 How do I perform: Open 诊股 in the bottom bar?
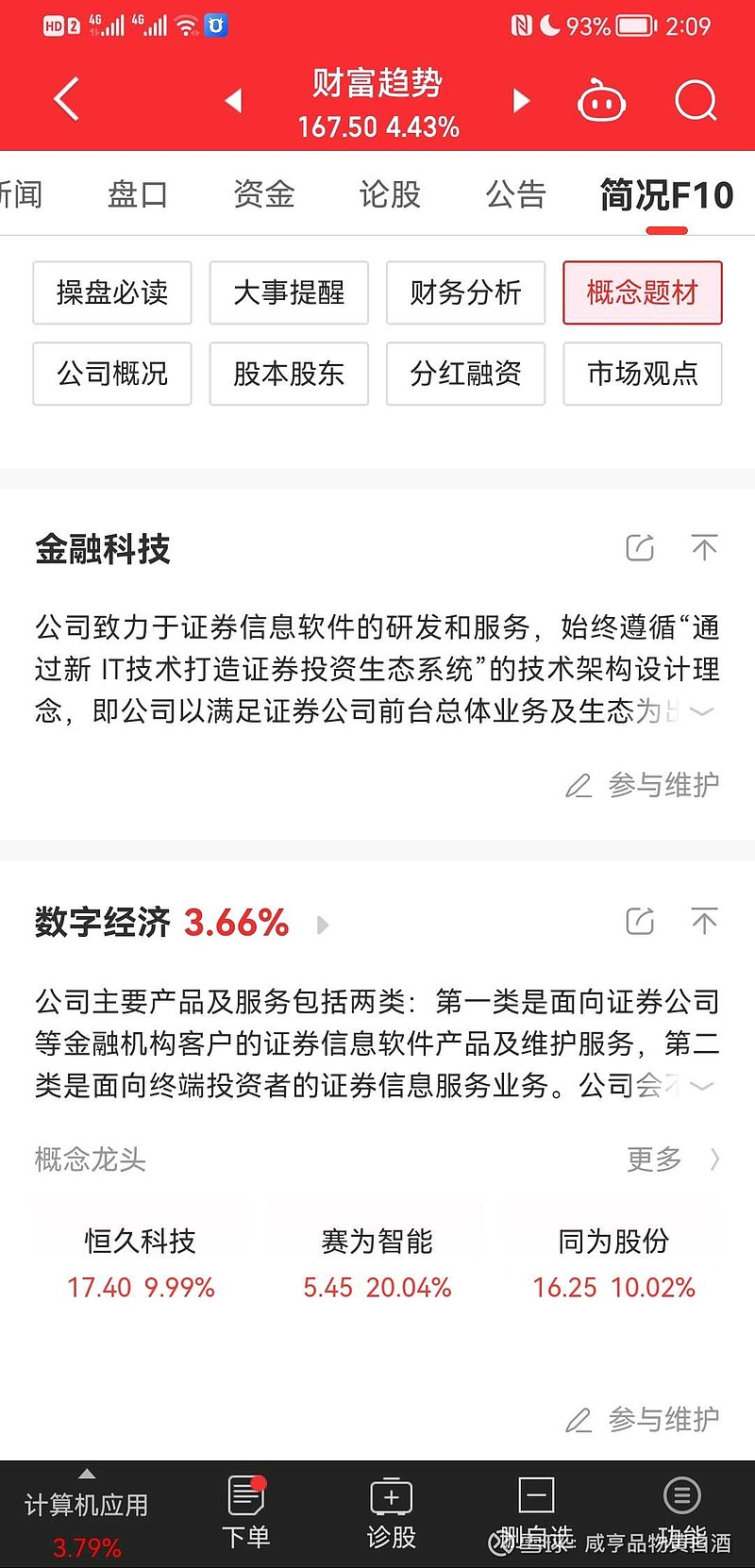point(392,1512)
